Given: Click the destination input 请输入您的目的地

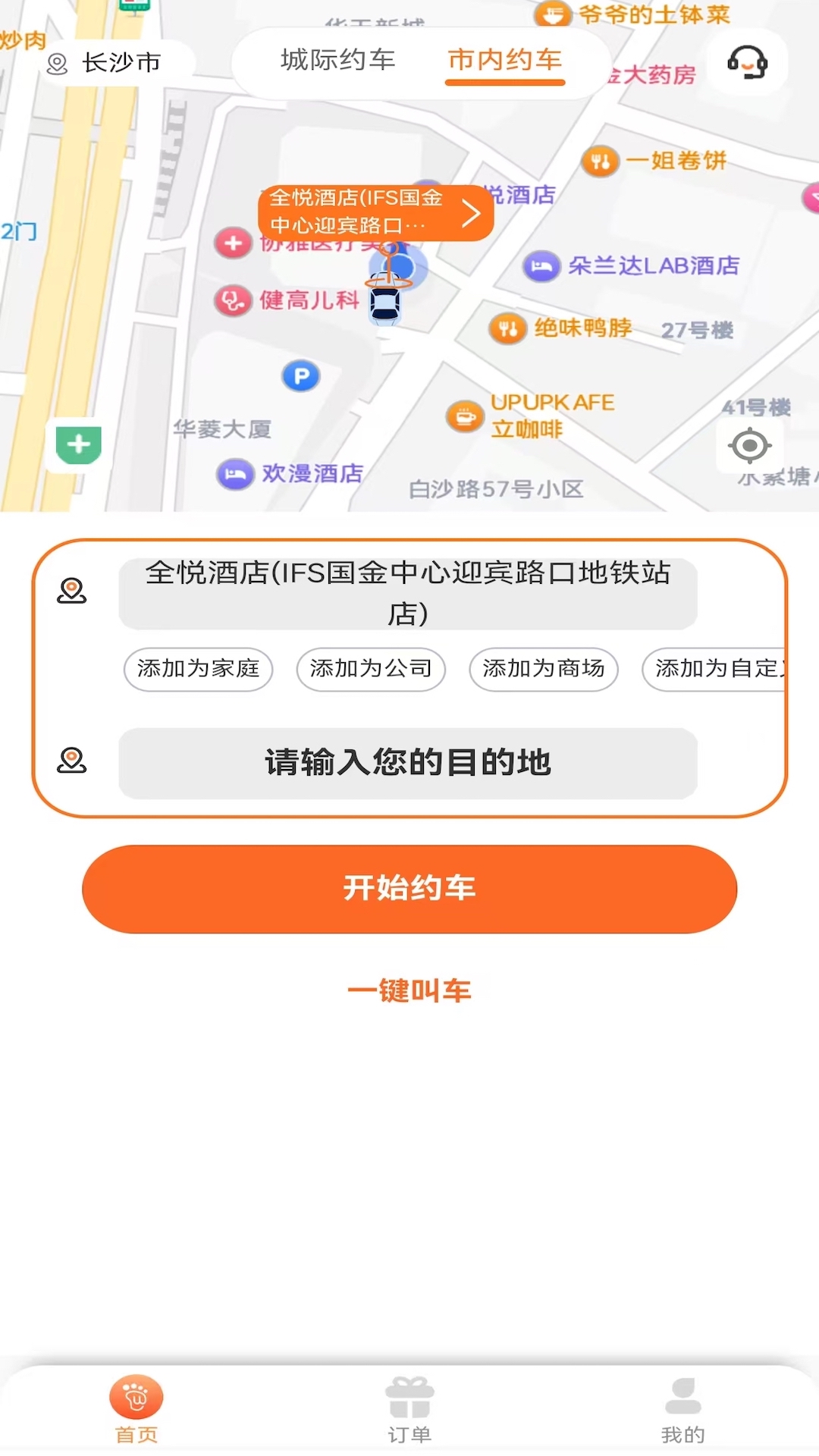Looking at the screenshot, I should (409, 764).
